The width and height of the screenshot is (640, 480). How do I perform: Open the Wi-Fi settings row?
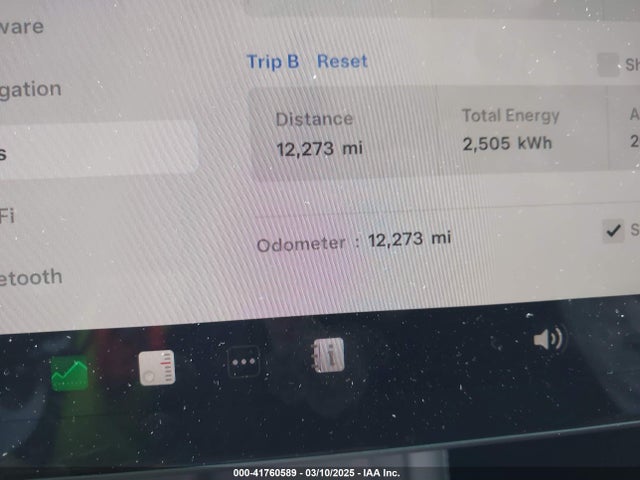point(8,215)
